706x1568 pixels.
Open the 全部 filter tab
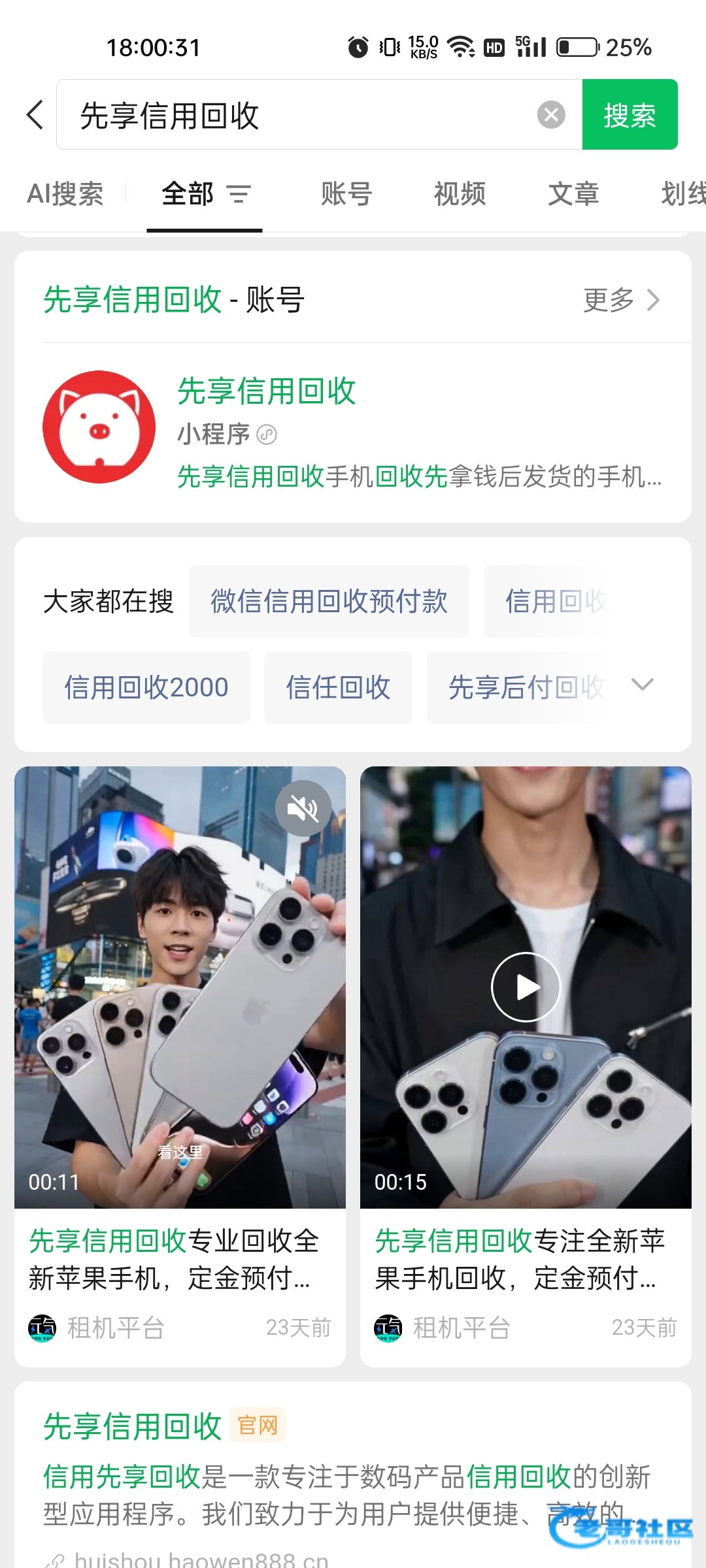[x=204, y=194]
